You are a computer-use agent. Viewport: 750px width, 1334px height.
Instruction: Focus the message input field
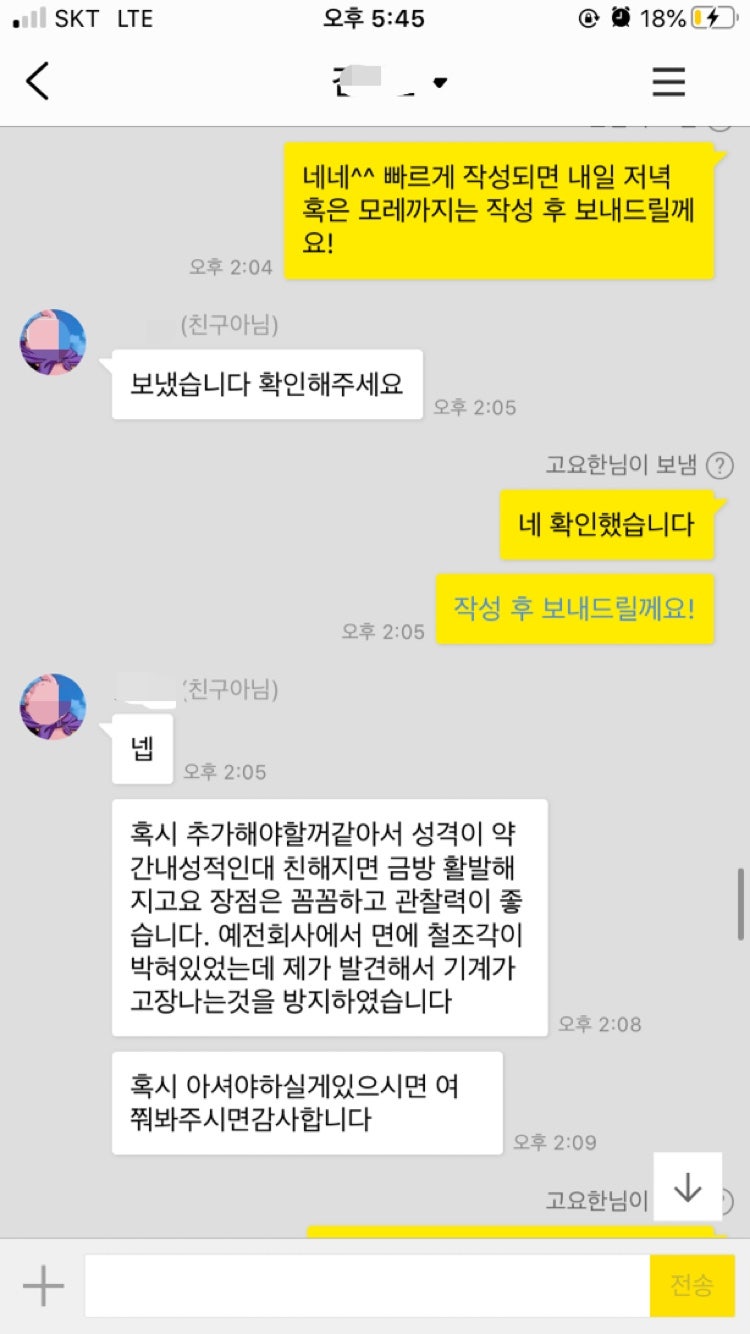366,1285
